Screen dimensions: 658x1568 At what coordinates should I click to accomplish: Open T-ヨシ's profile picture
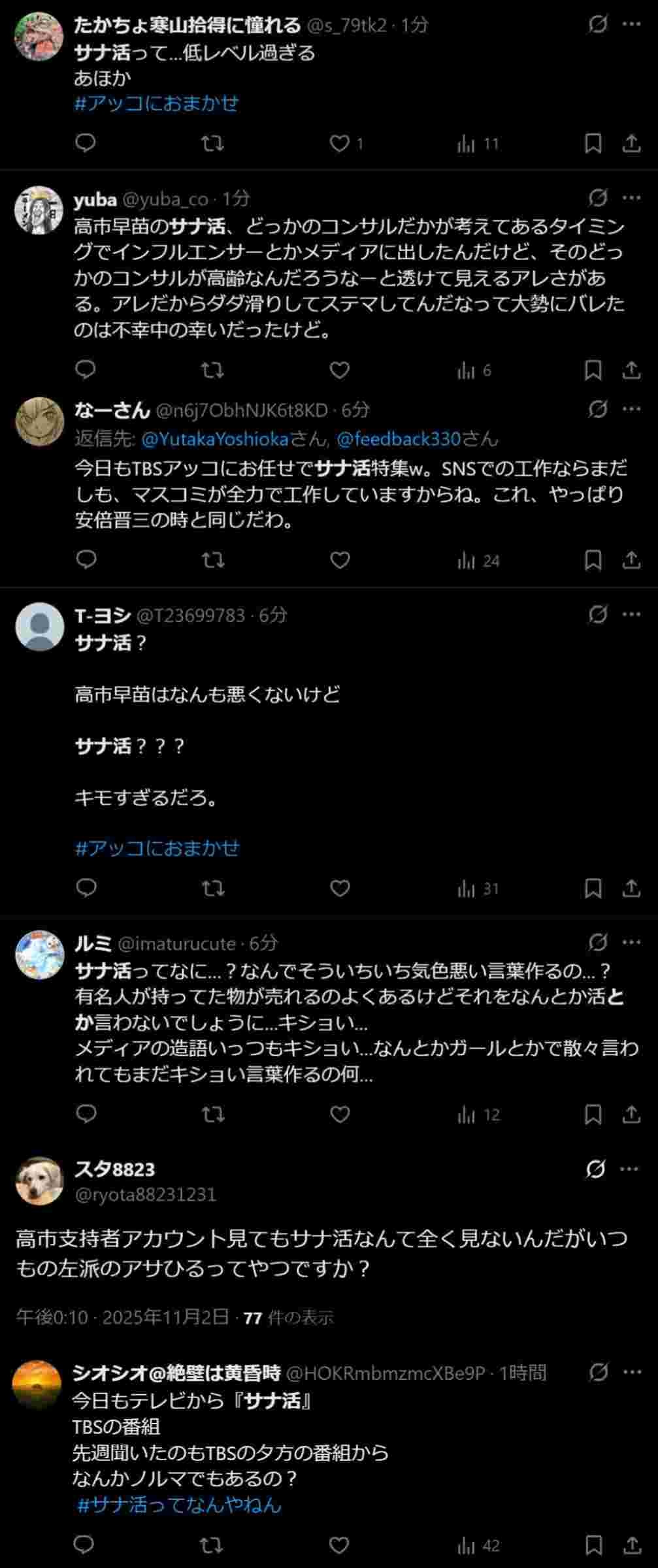pyautogui.click(x=39, y=627)
